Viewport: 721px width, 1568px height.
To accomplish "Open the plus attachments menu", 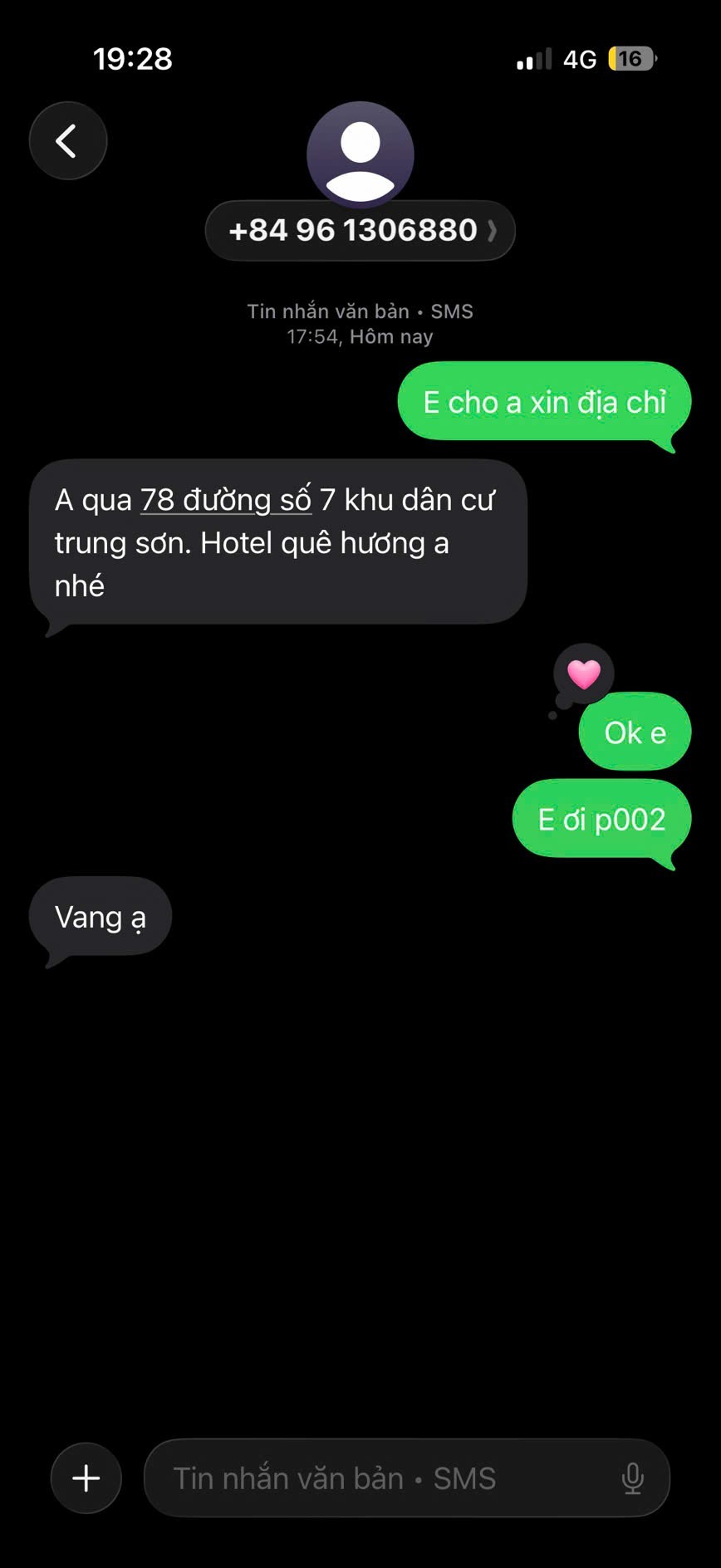I will point(86,1478).
